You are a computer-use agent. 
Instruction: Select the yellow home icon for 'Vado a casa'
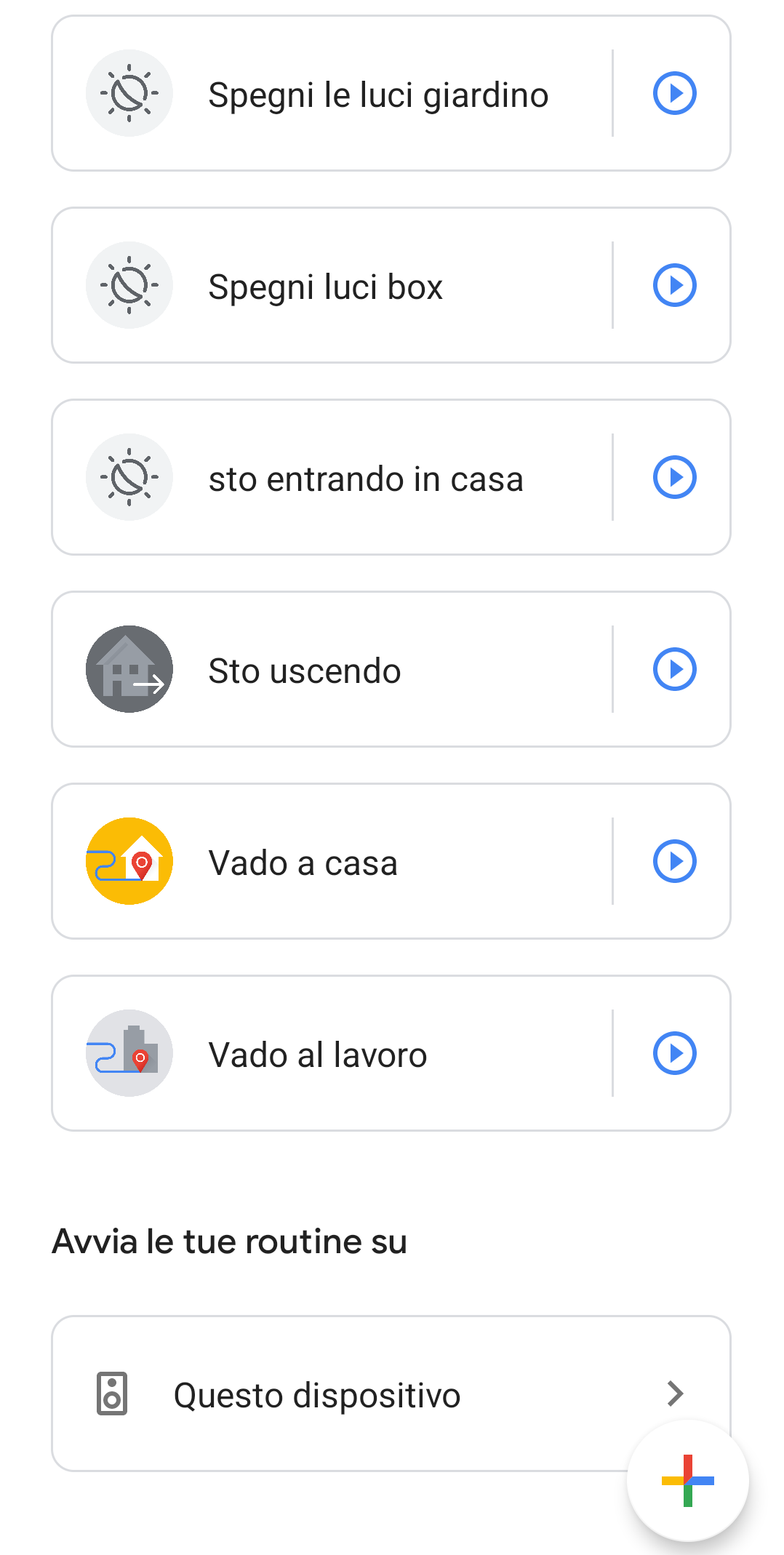[x=129, y=861]
